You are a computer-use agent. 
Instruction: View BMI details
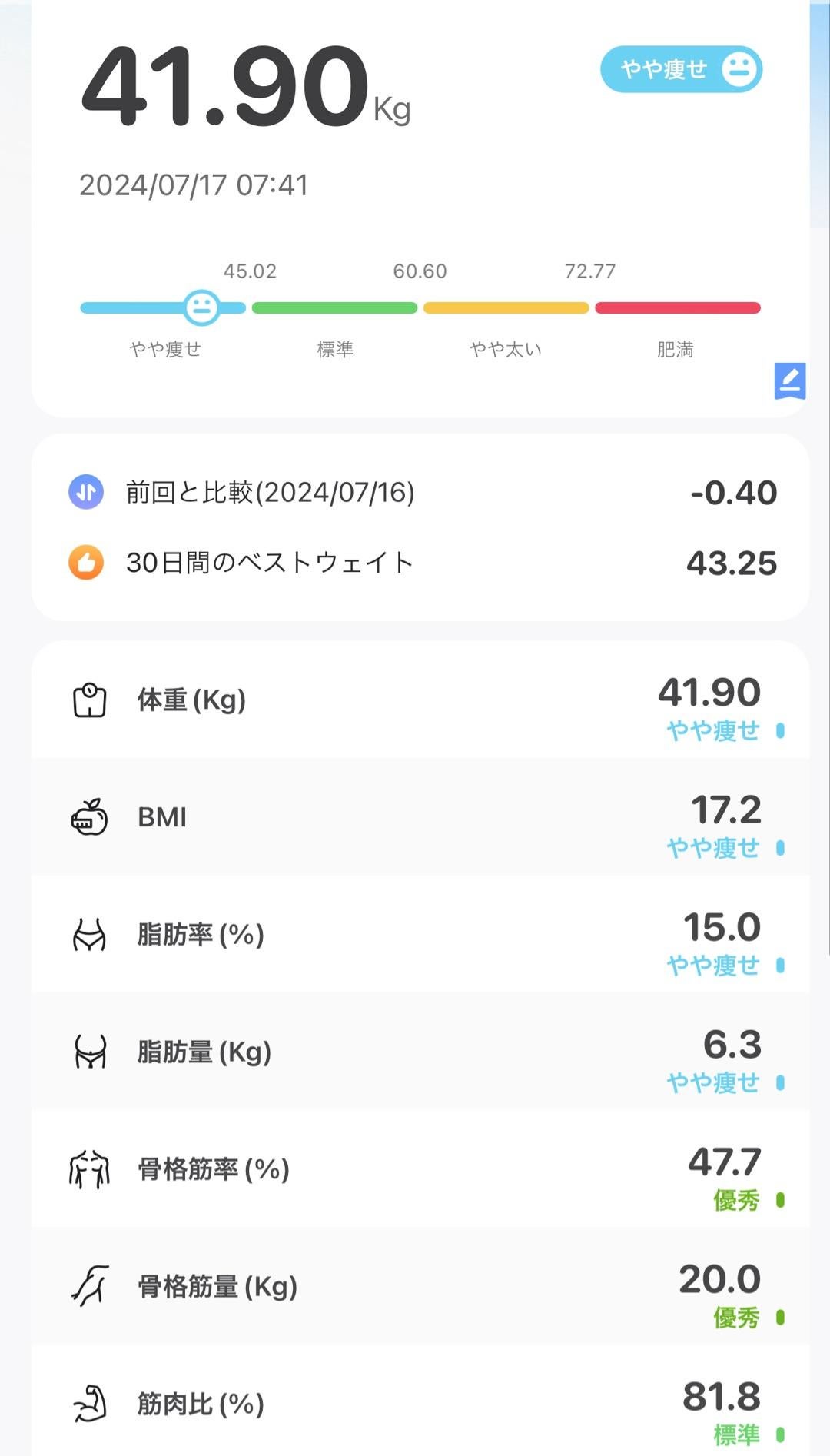pyautogui.click(x=420, y=818)
